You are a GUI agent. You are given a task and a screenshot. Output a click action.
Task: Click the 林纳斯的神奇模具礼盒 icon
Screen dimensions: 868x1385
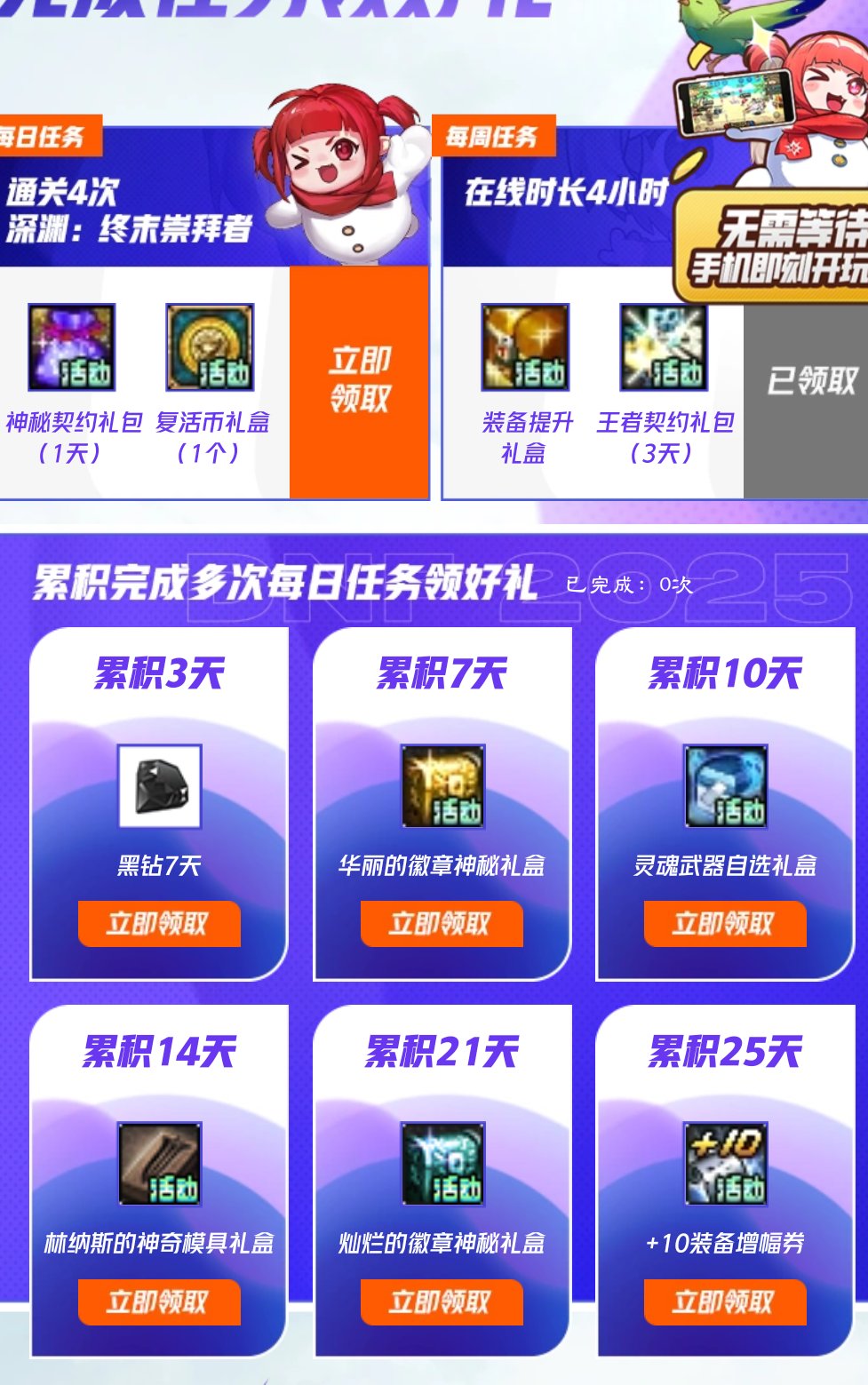[x=160, y=1170]
